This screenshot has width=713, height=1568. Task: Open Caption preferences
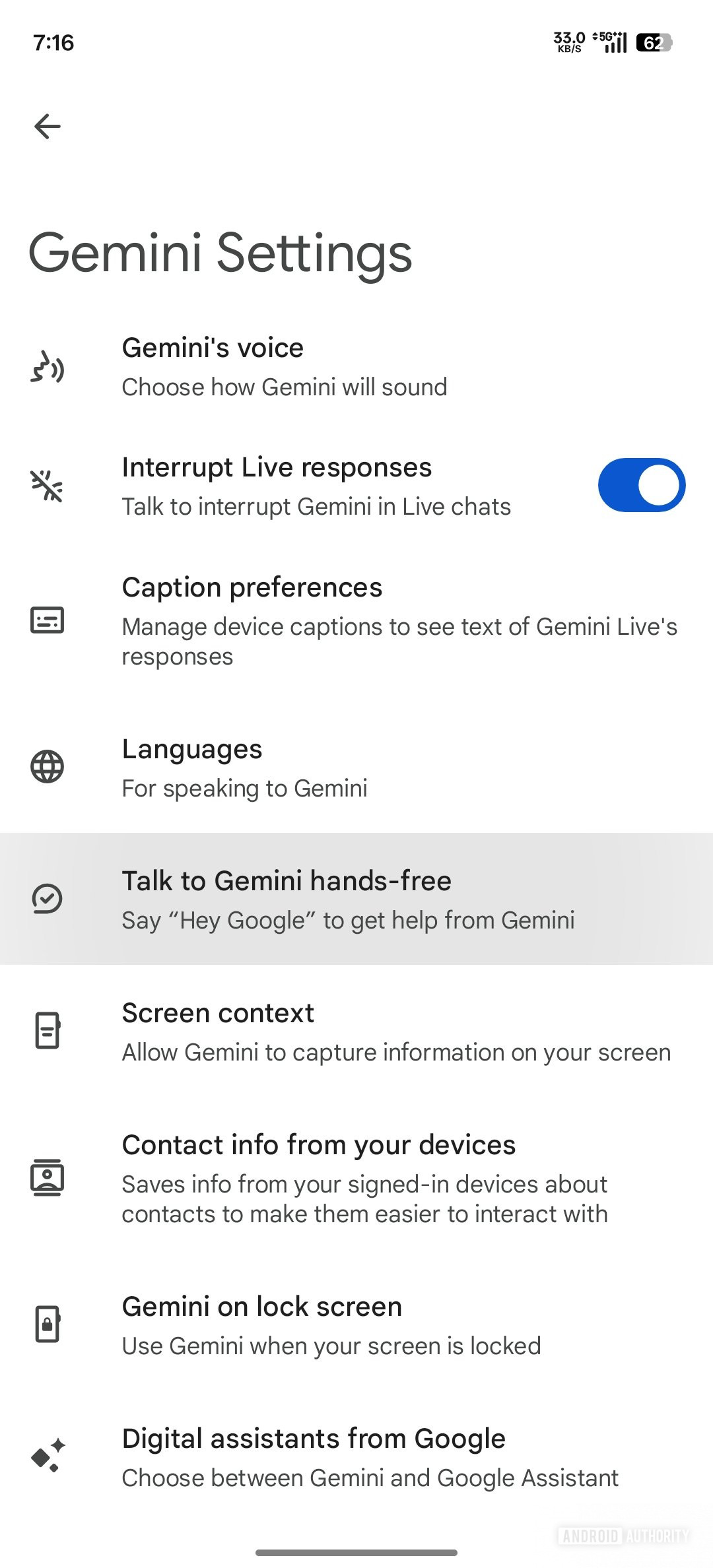(330, 619)
